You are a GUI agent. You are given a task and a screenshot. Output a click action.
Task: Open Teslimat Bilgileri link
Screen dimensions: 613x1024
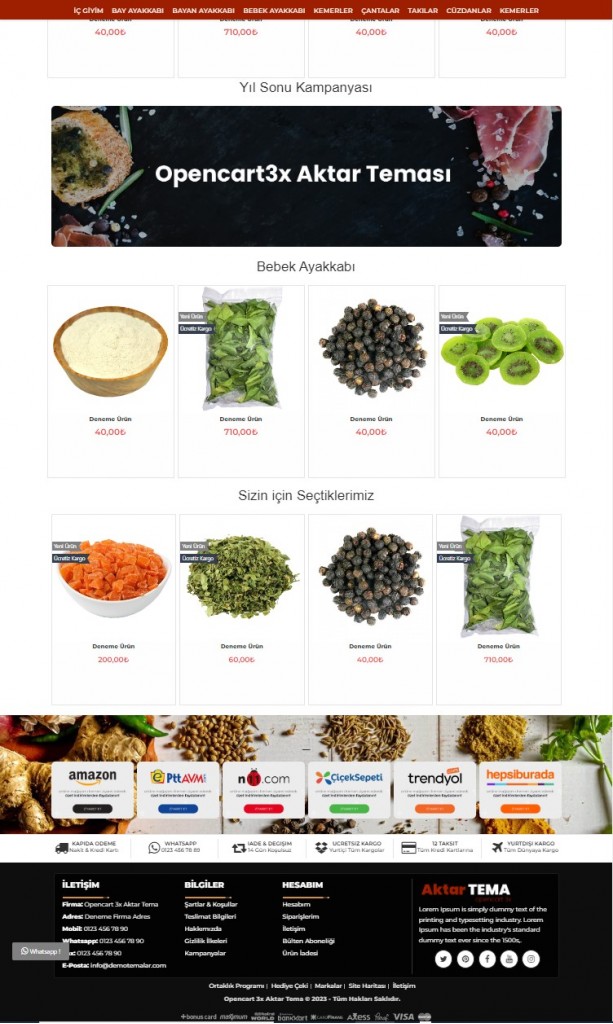pyautogui.click(x=210, y=916)
